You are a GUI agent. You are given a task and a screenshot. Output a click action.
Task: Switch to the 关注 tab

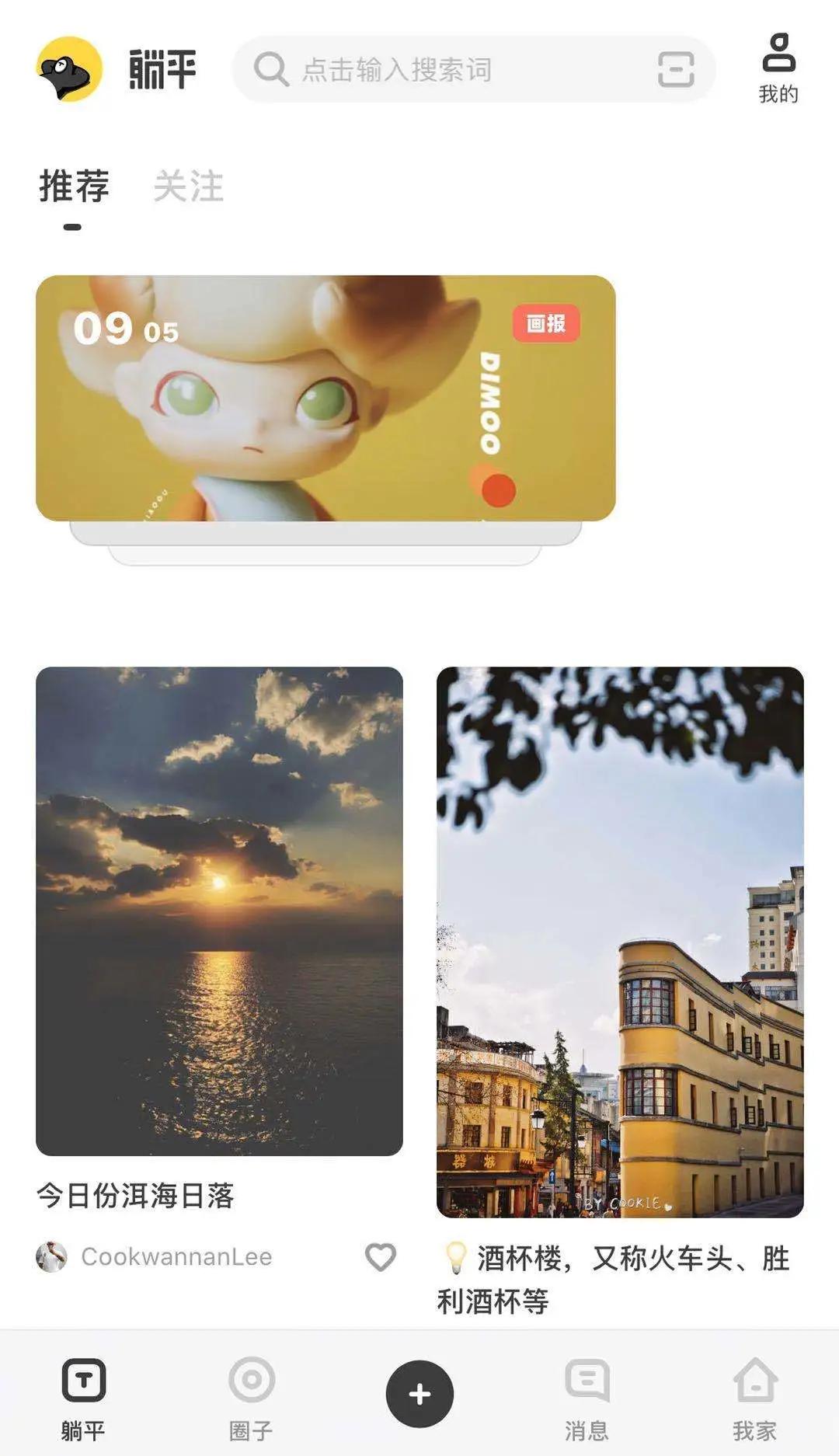click(189, 186)
